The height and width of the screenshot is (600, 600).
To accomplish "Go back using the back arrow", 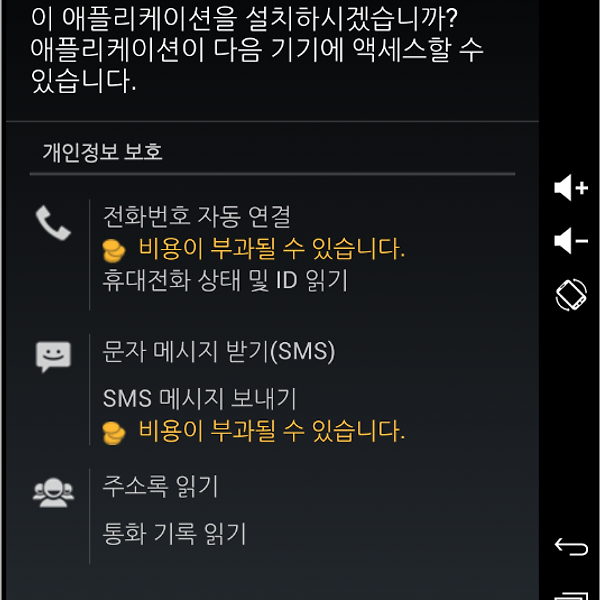I will (571, 546).
